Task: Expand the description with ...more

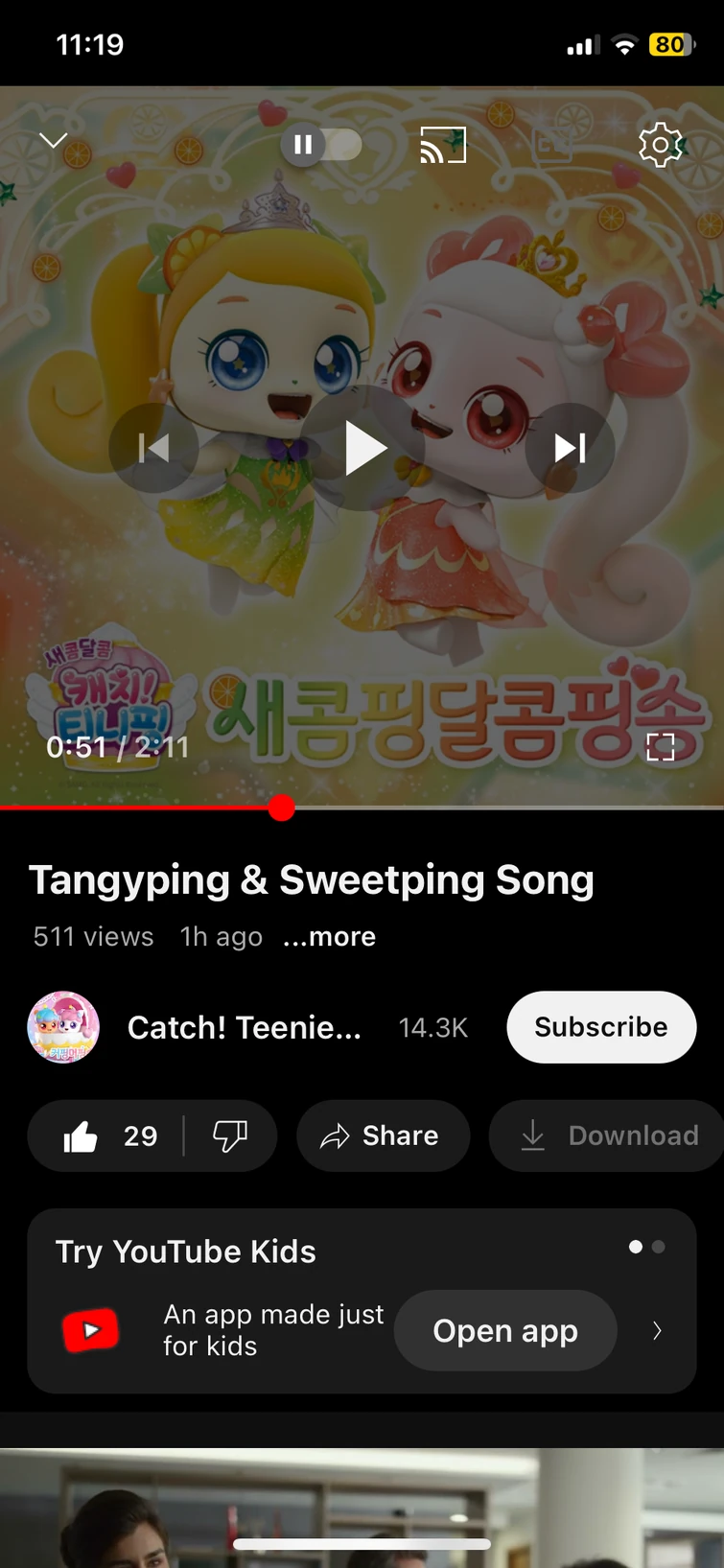Action: point(329,937)
